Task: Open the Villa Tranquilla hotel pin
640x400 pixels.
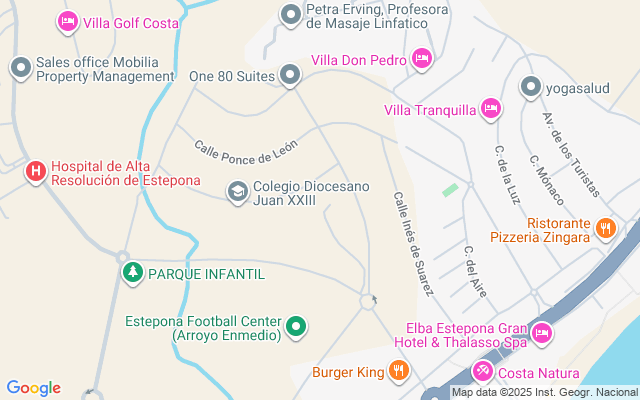Action: [490, 110]
